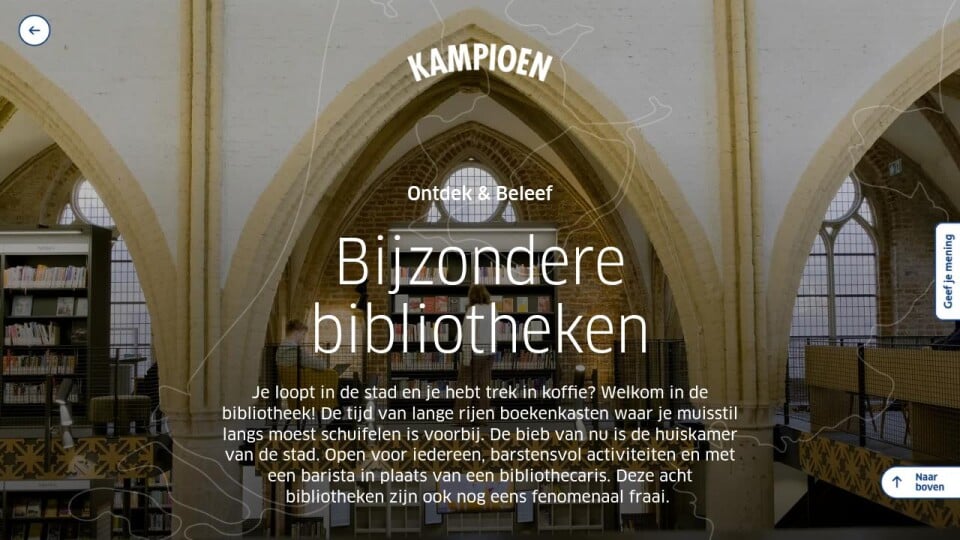Viewport: 960px width, 540px height.
Task: Go back using the arrow button
Action: point(34,30)
